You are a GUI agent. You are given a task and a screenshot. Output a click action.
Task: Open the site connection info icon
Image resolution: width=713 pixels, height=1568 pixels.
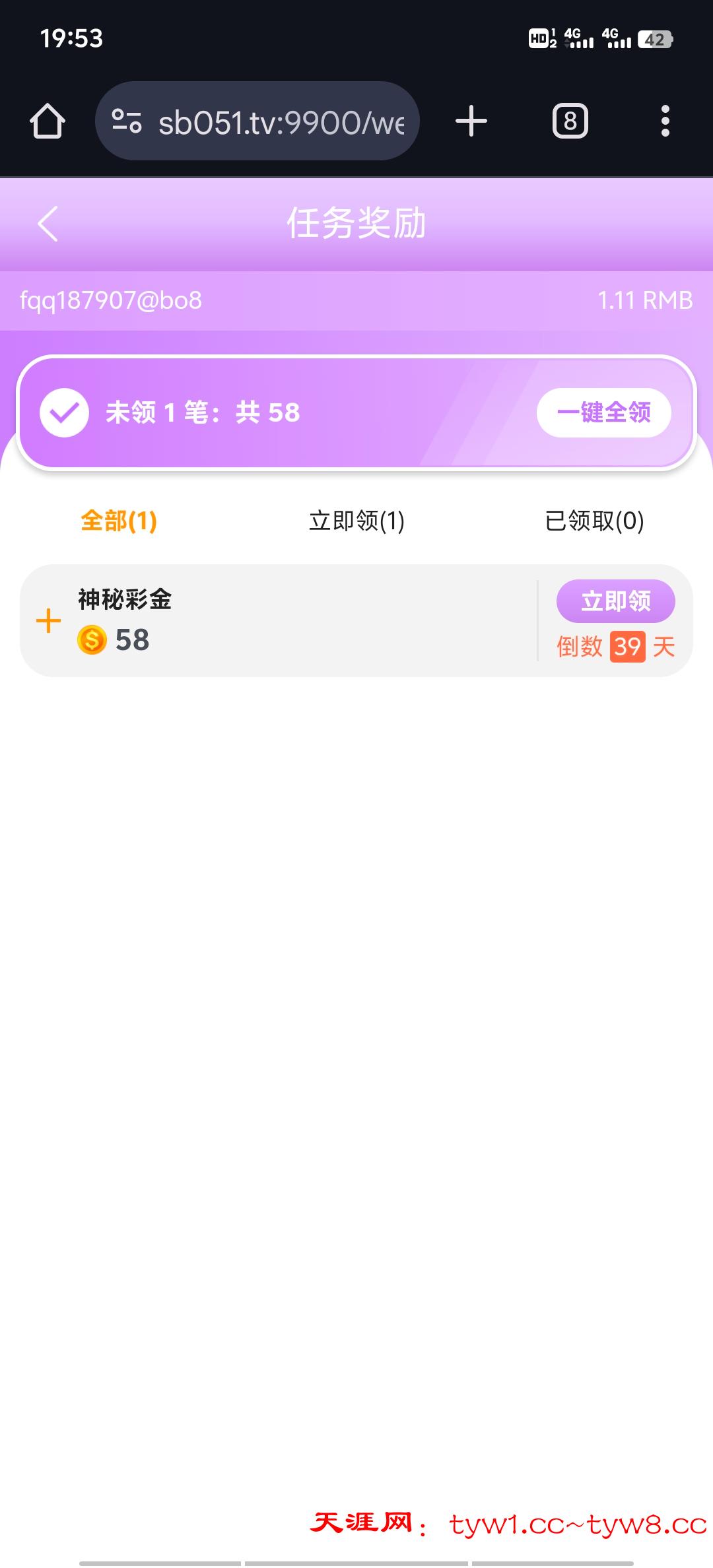[x=127, y=121]
